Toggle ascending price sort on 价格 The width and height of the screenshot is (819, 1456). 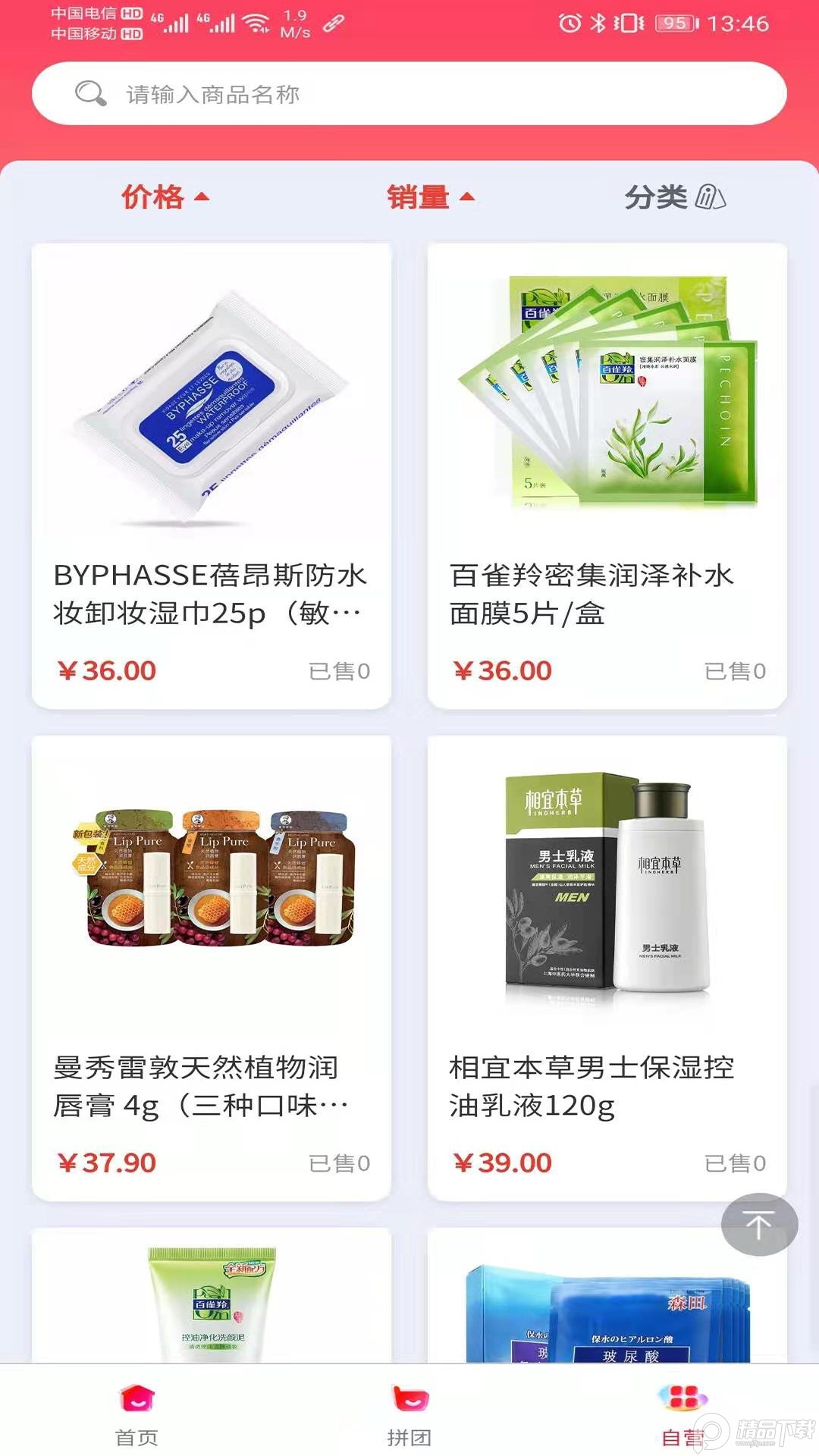click(x=152, y=197)
